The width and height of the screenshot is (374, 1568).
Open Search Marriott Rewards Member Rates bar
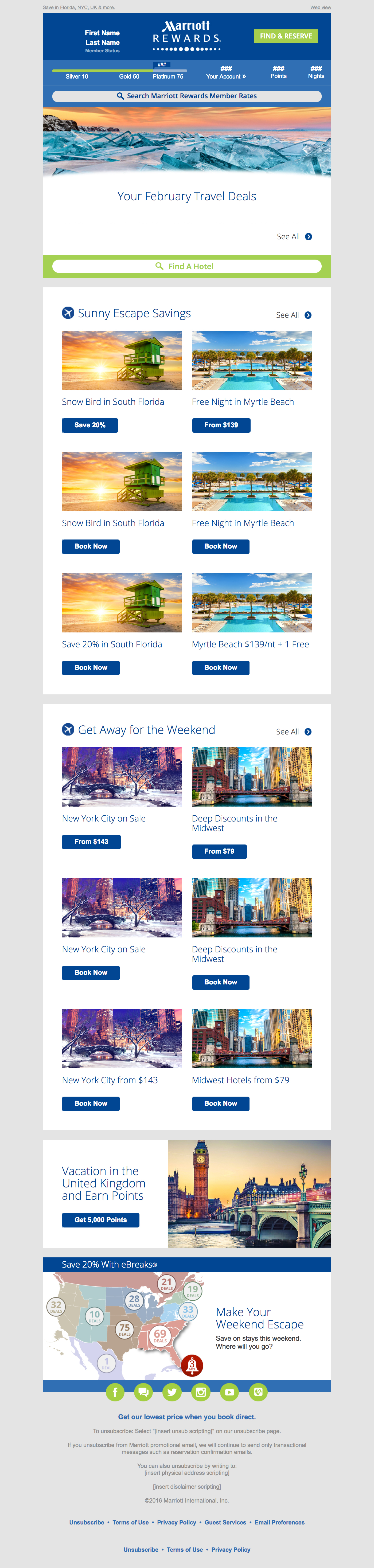[187, 96]
